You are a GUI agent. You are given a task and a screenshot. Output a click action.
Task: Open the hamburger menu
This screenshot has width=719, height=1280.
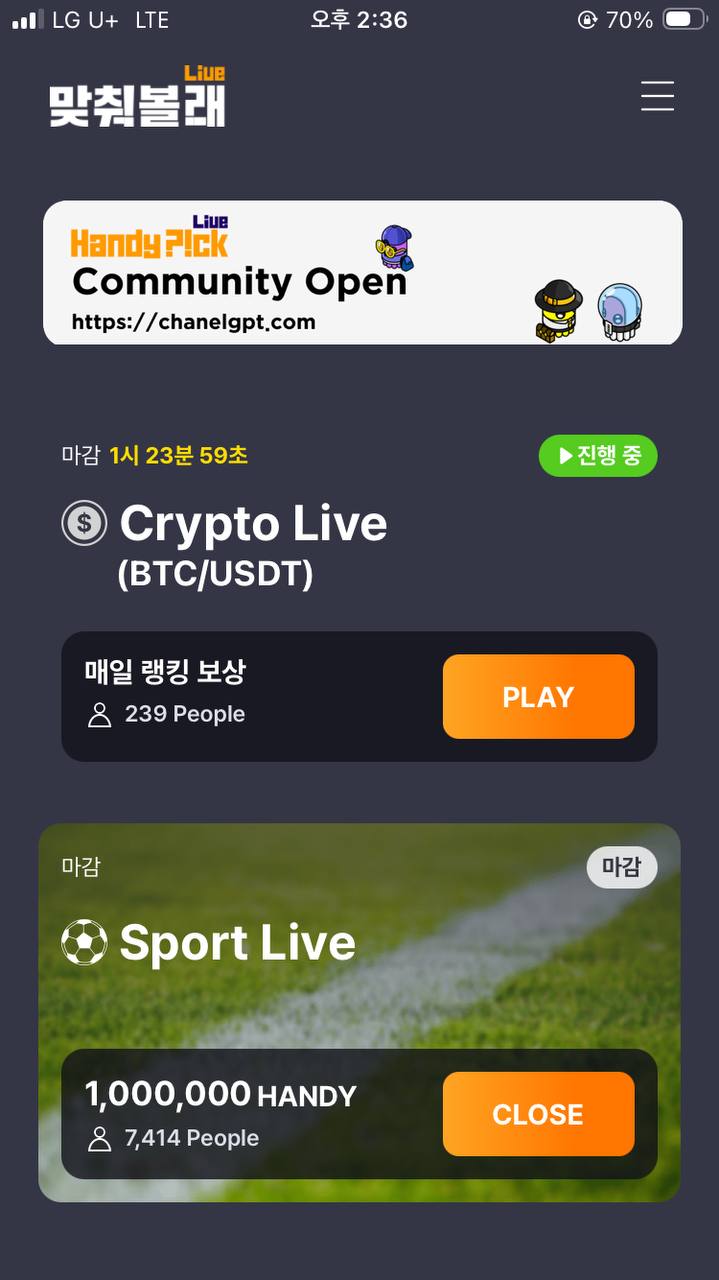pos(657,96)
